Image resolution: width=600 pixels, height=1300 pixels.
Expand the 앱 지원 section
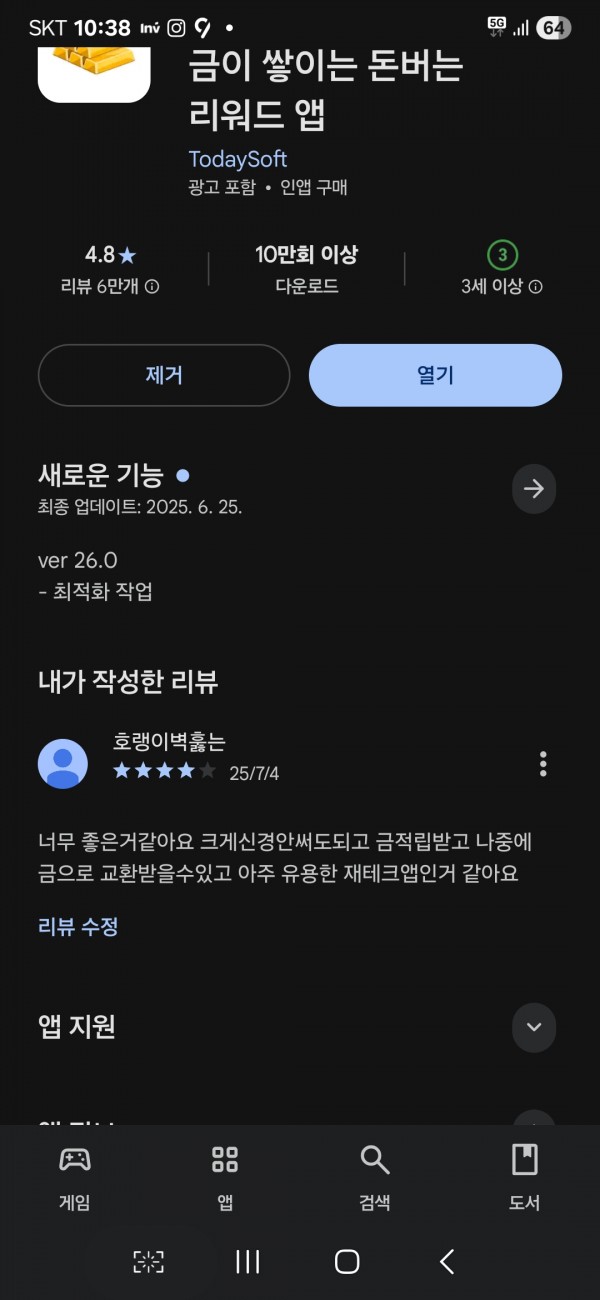point(534,1026)
